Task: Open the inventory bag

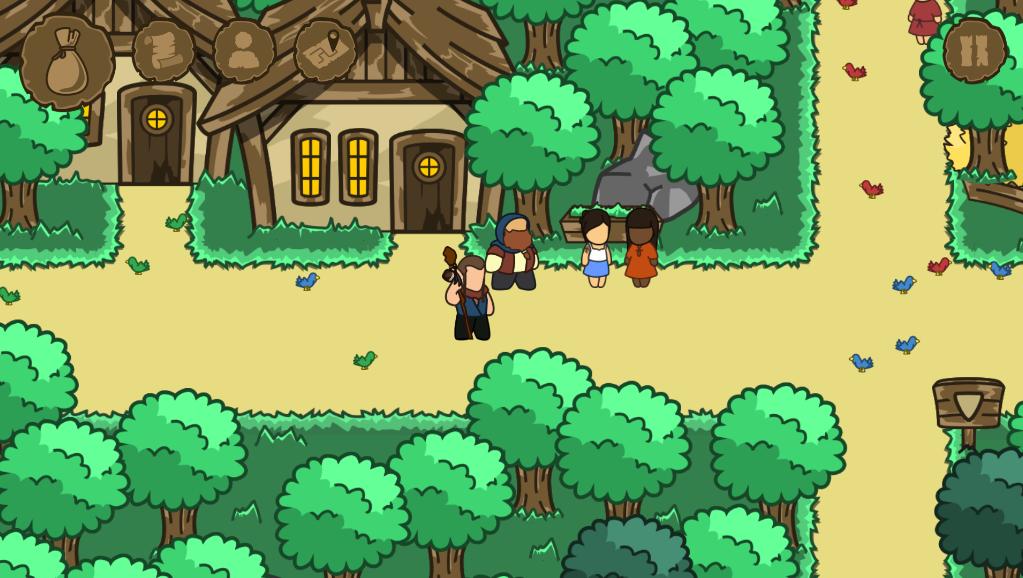Action: [66, 62]
